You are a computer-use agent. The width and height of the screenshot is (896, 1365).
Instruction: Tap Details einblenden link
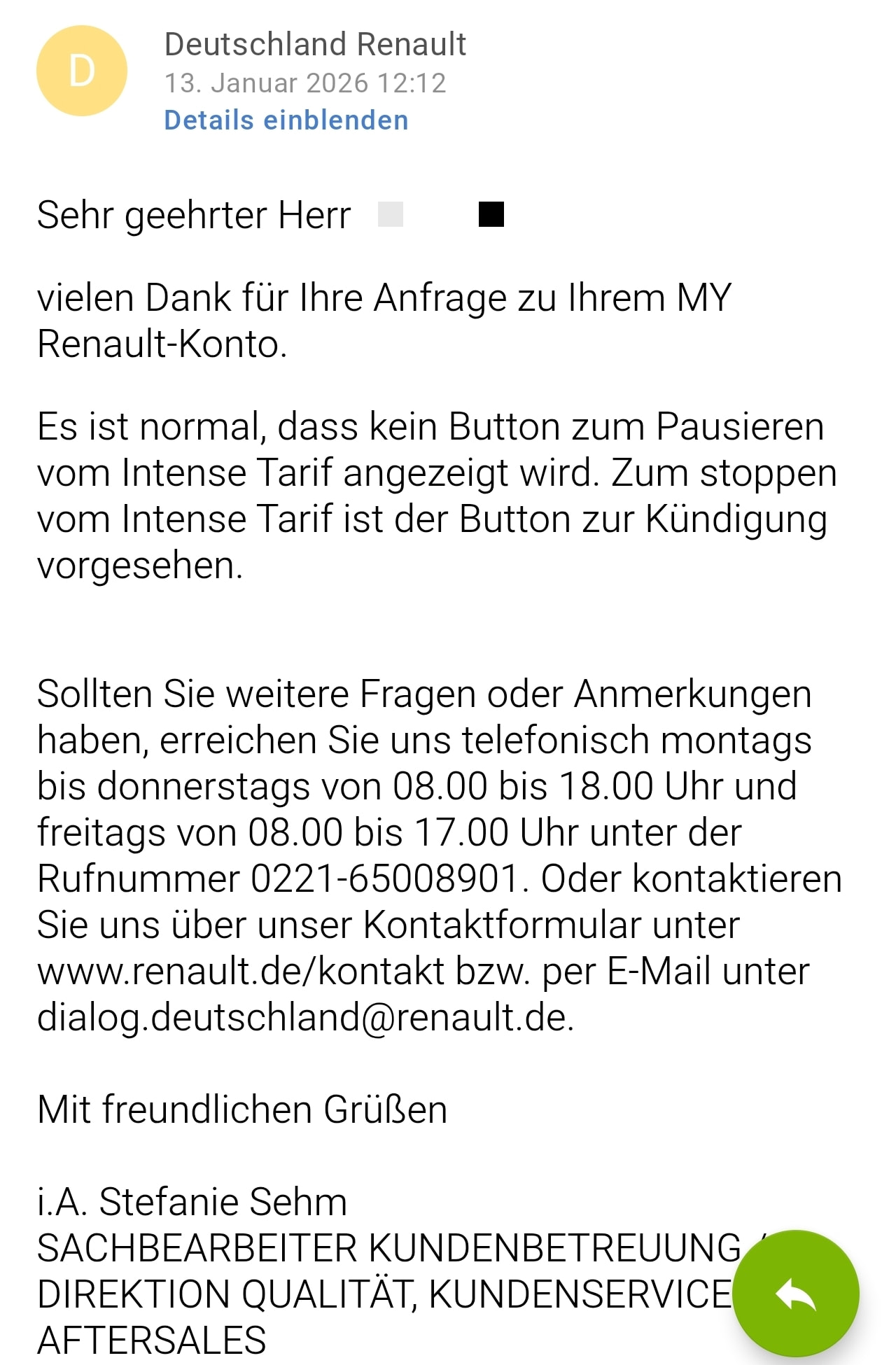[286, 120]
